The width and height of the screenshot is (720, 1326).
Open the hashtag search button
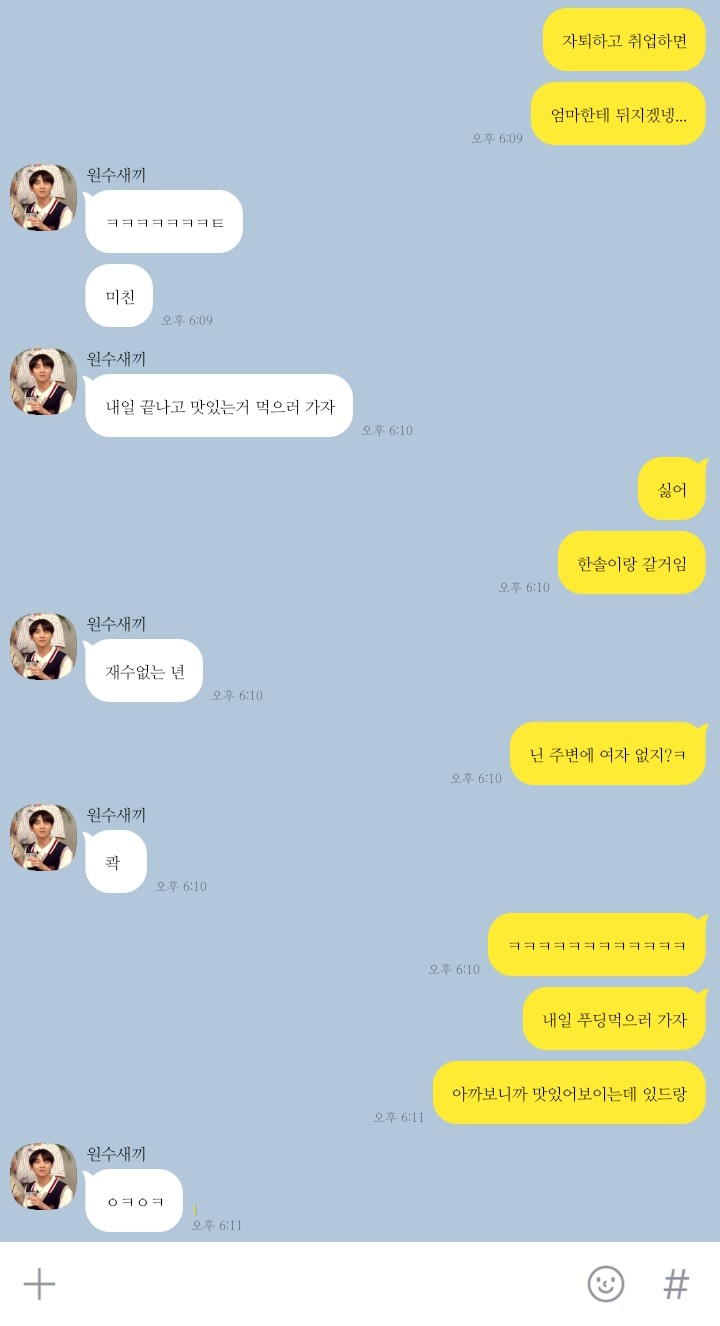point(677,1284)
